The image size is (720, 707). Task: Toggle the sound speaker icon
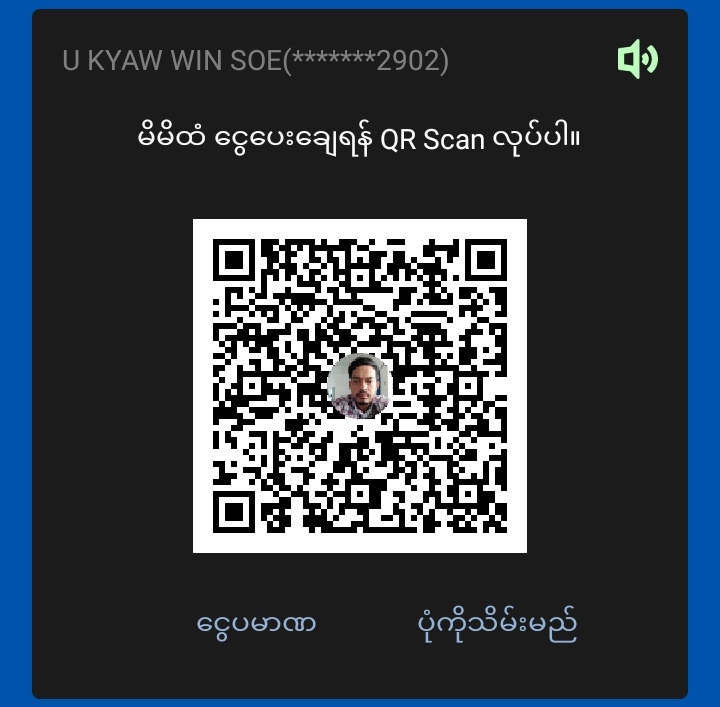[637, 60]
